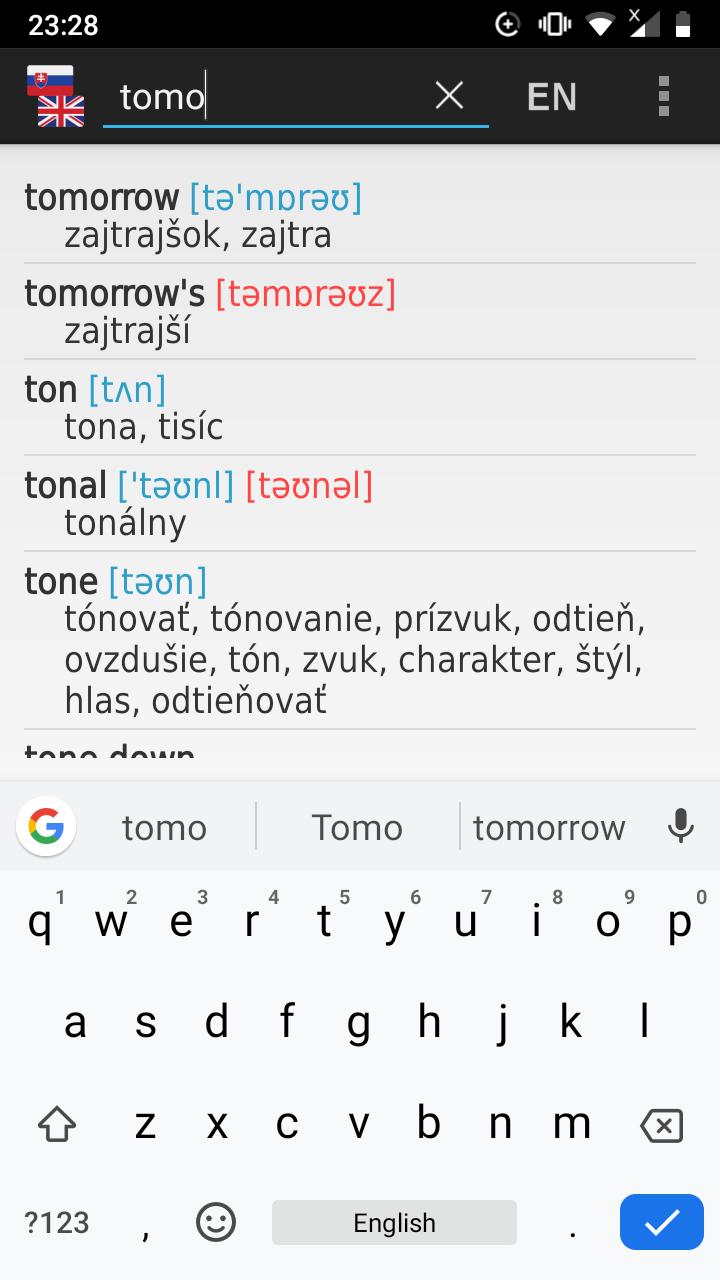
Task: Confirm the search with the blue checkmark key
Action: click(661, 1222)
